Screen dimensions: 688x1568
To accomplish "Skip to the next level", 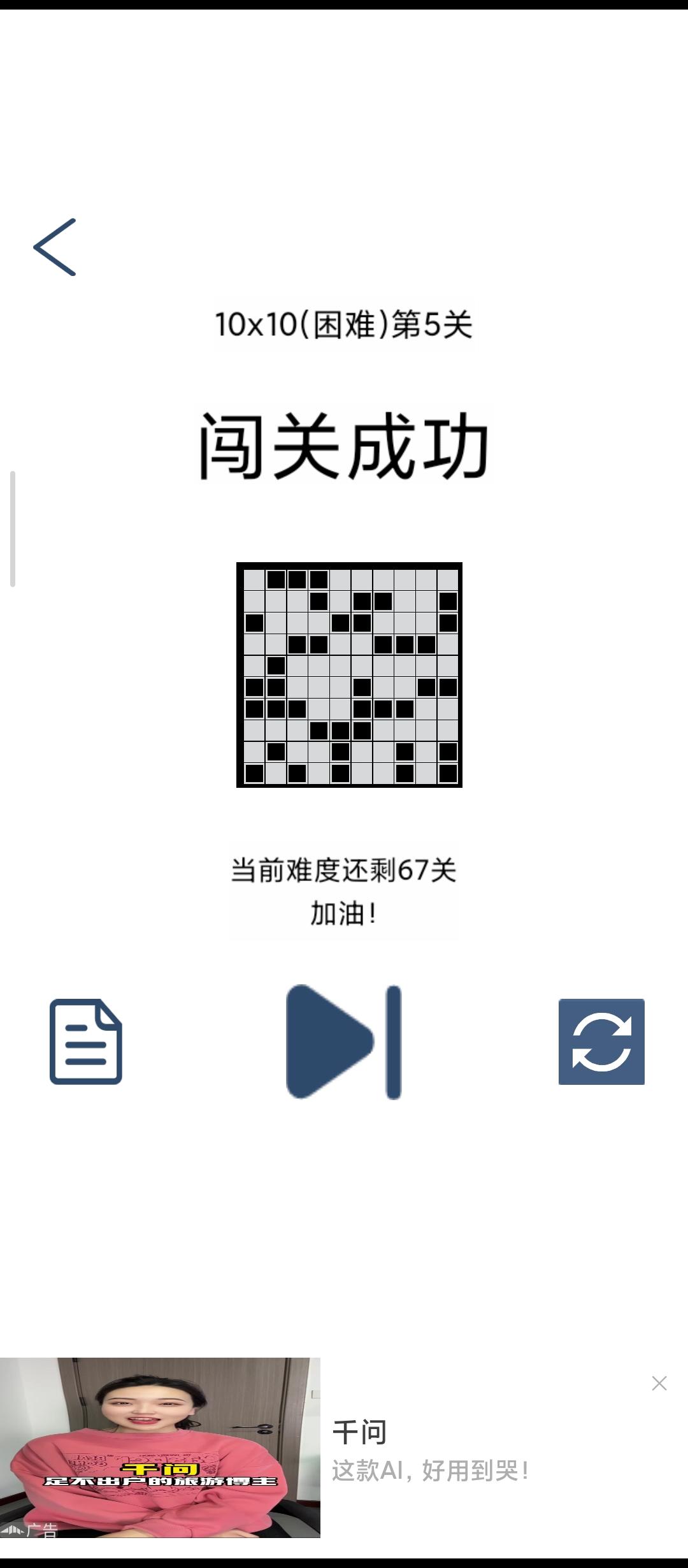I will 344,1042.
